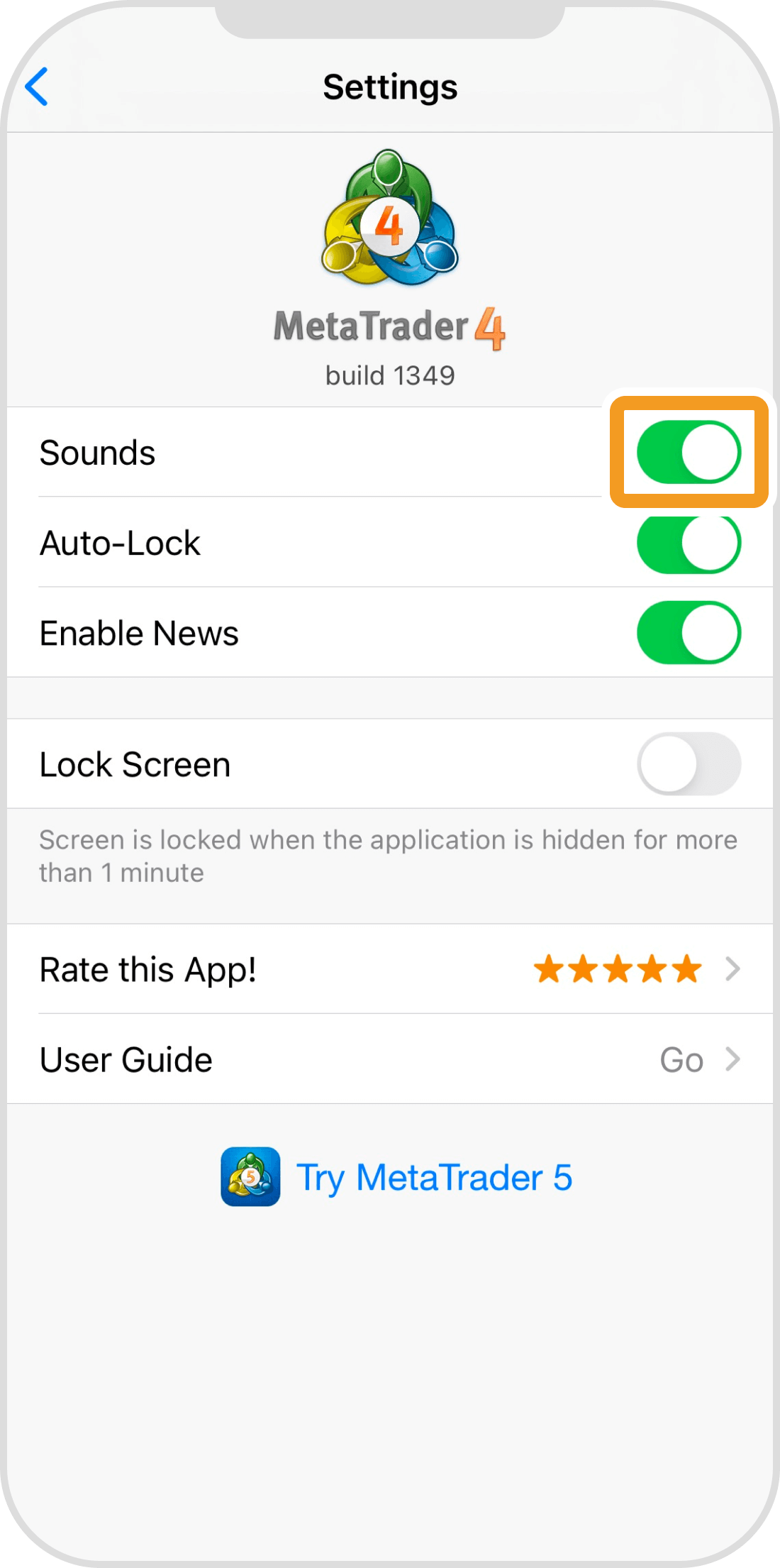Disable the Auto-Lock toggle

[689, 543]
